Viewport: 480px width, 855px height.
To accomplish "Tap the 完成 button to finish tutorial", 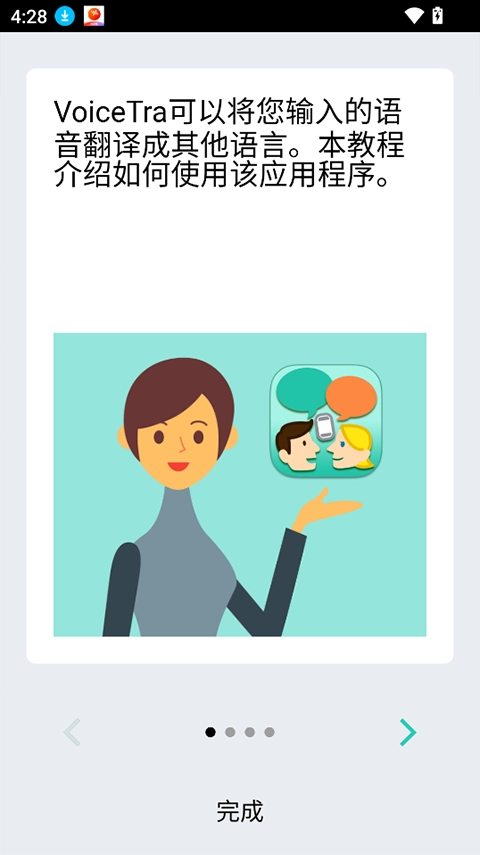I will (240, 811).
